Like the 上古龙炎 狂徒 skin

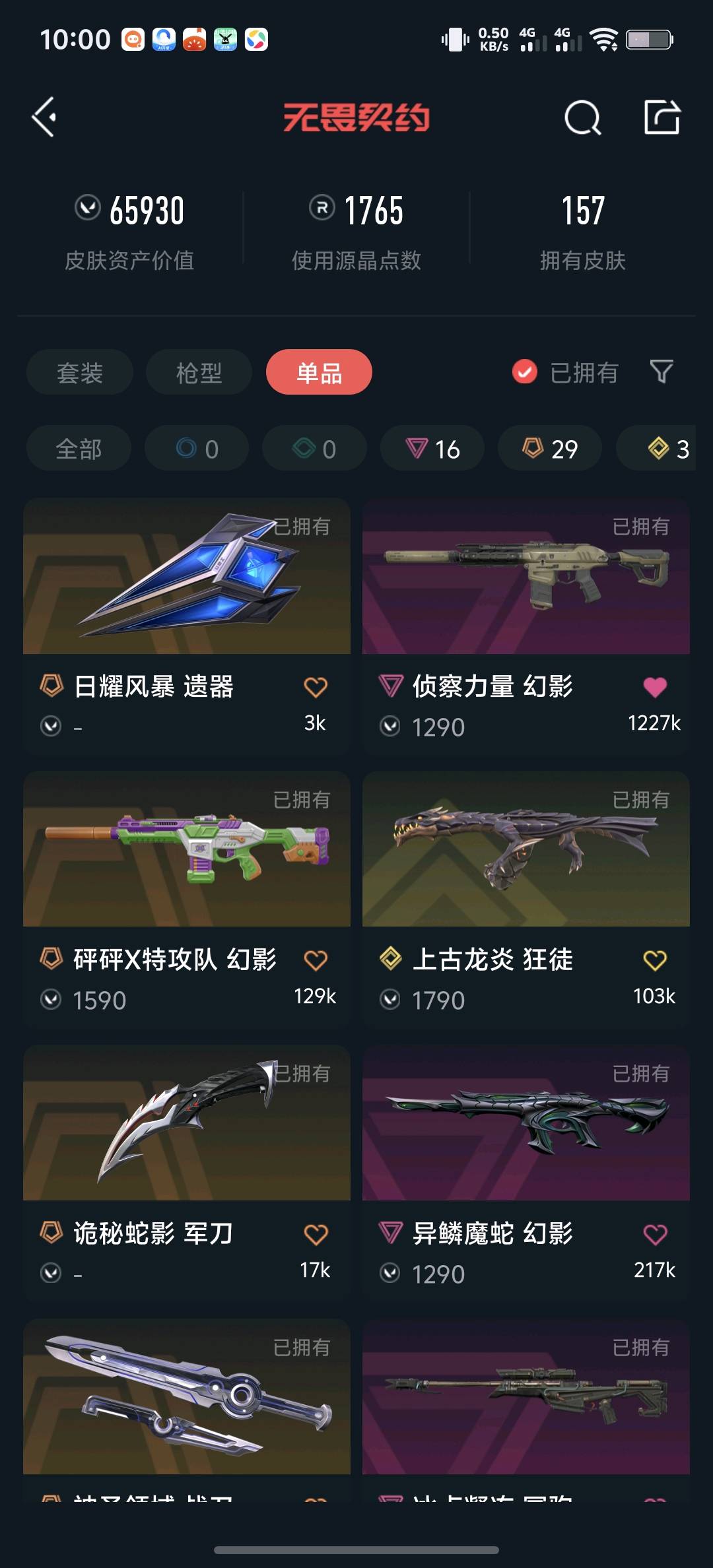(x=655, y=960)
